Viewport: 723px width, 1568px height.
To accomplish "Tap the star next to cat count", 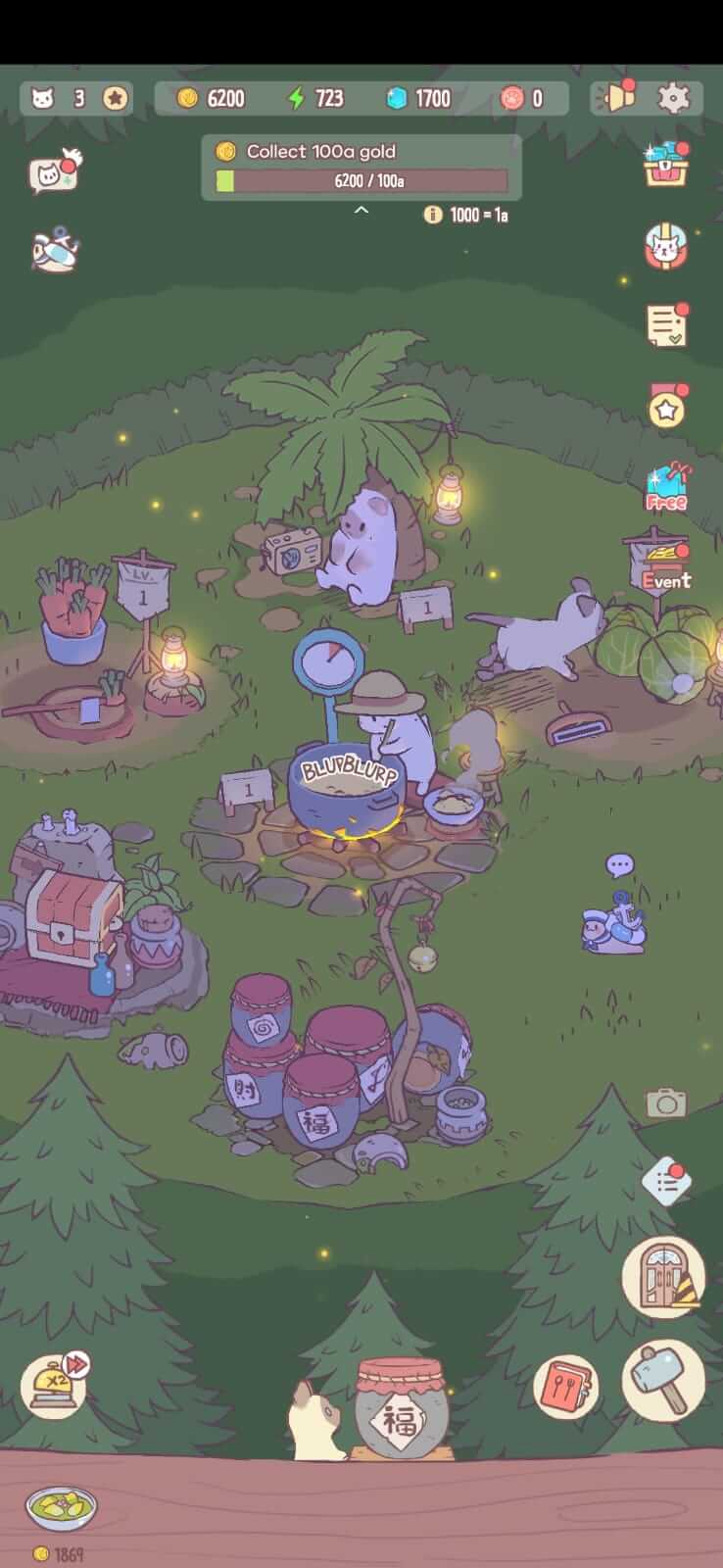I will (116, 97).
